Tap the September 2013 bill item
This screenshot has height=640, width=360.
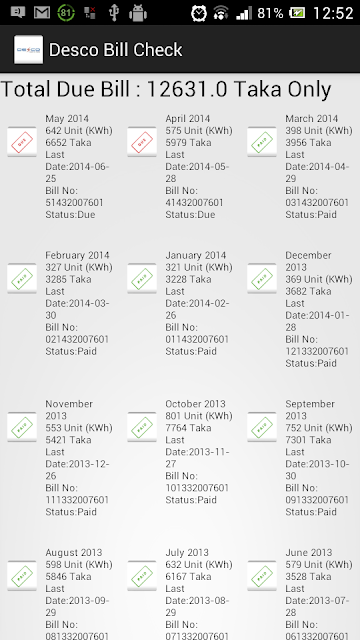point(300,458)
